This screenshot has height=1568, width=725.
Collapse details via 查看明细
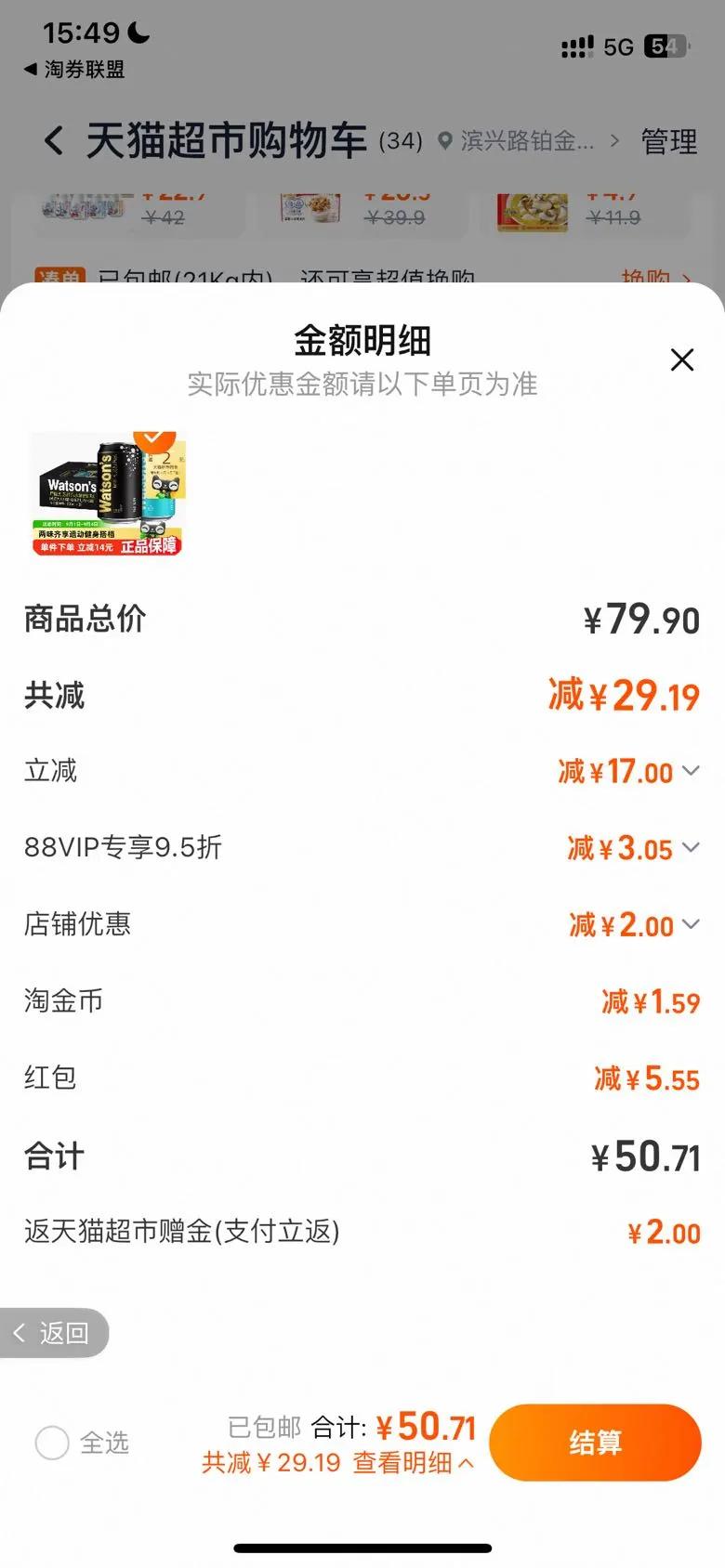click(x=413, y=1463)
